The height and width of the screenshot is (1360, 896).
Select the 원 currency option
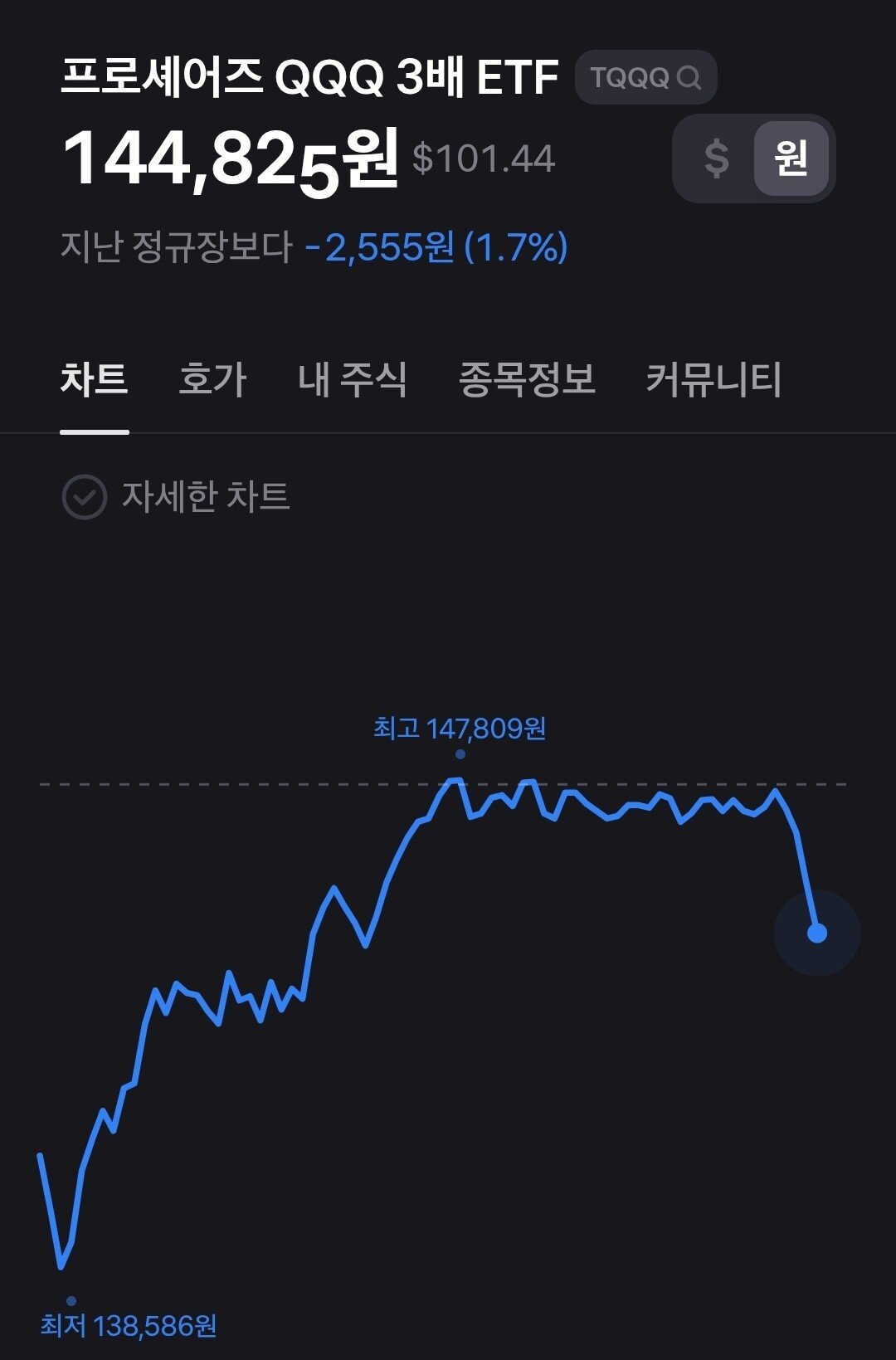coord(791,158)
